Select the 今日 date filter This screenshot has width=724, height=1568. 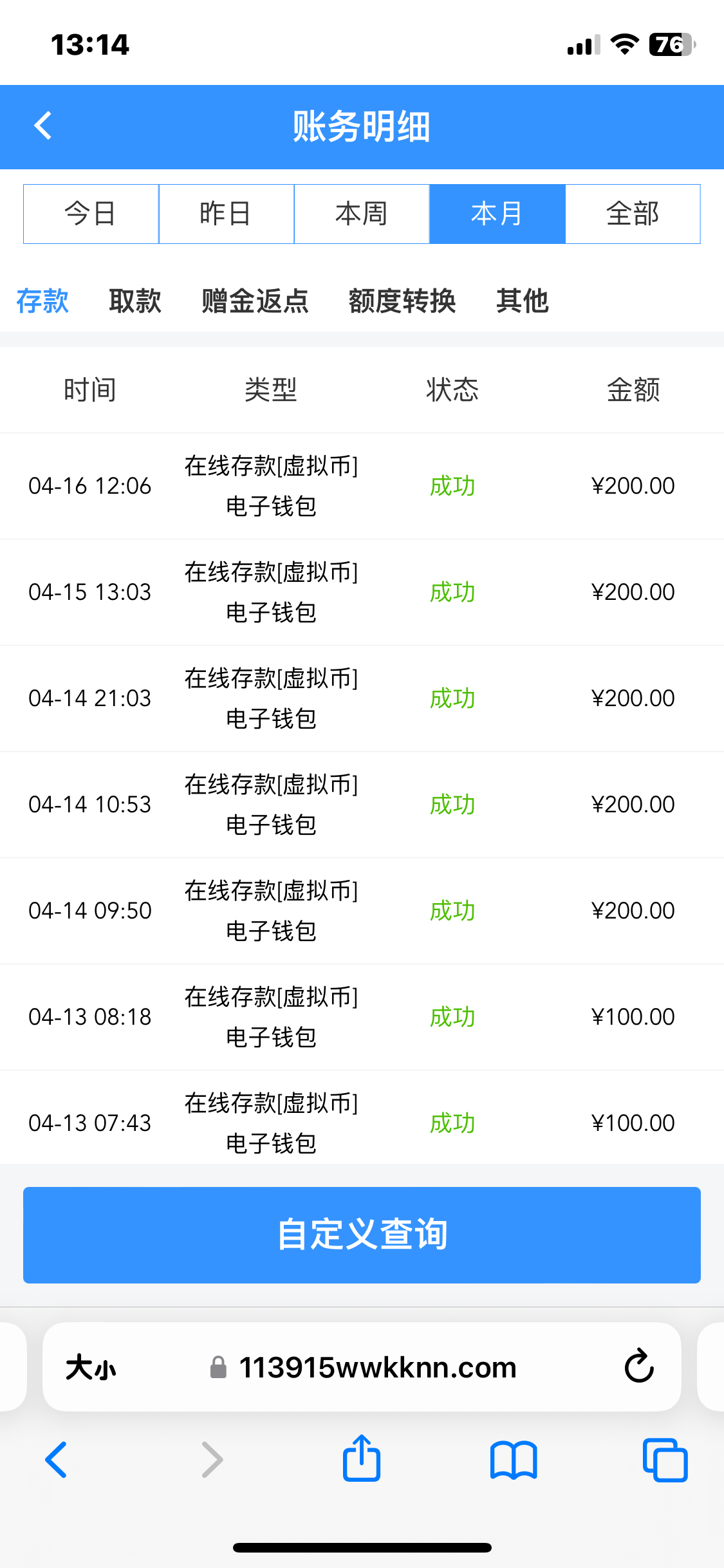(91, 214)
